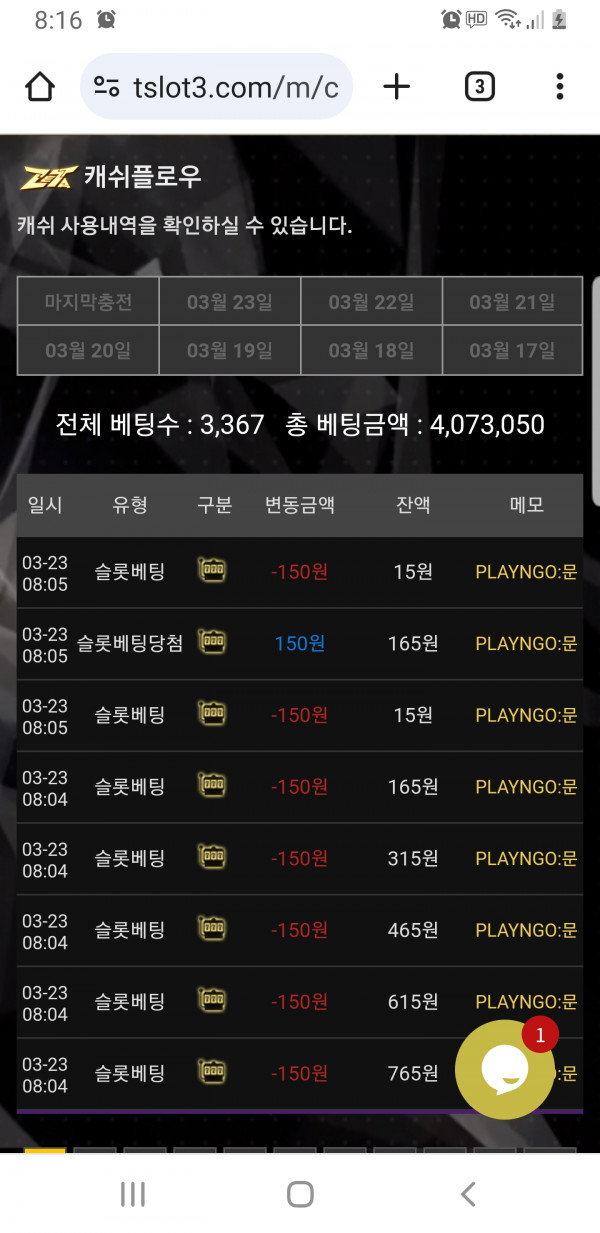This screenshot has height=1233, width=600.
Task: Open a new browser tab
Action: click(x=397, y=87)
